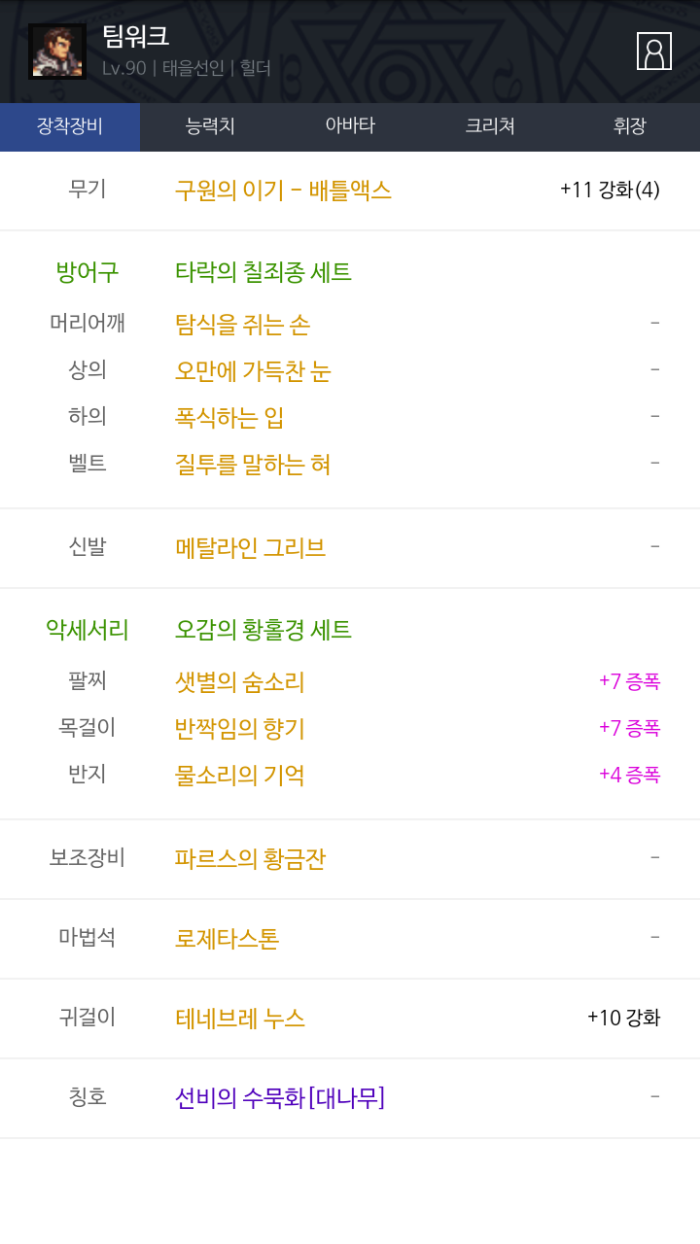Open 테네브레 누스 earring item
Image resolution: width=700 pixels, height=1244 pixels.
240,1018
